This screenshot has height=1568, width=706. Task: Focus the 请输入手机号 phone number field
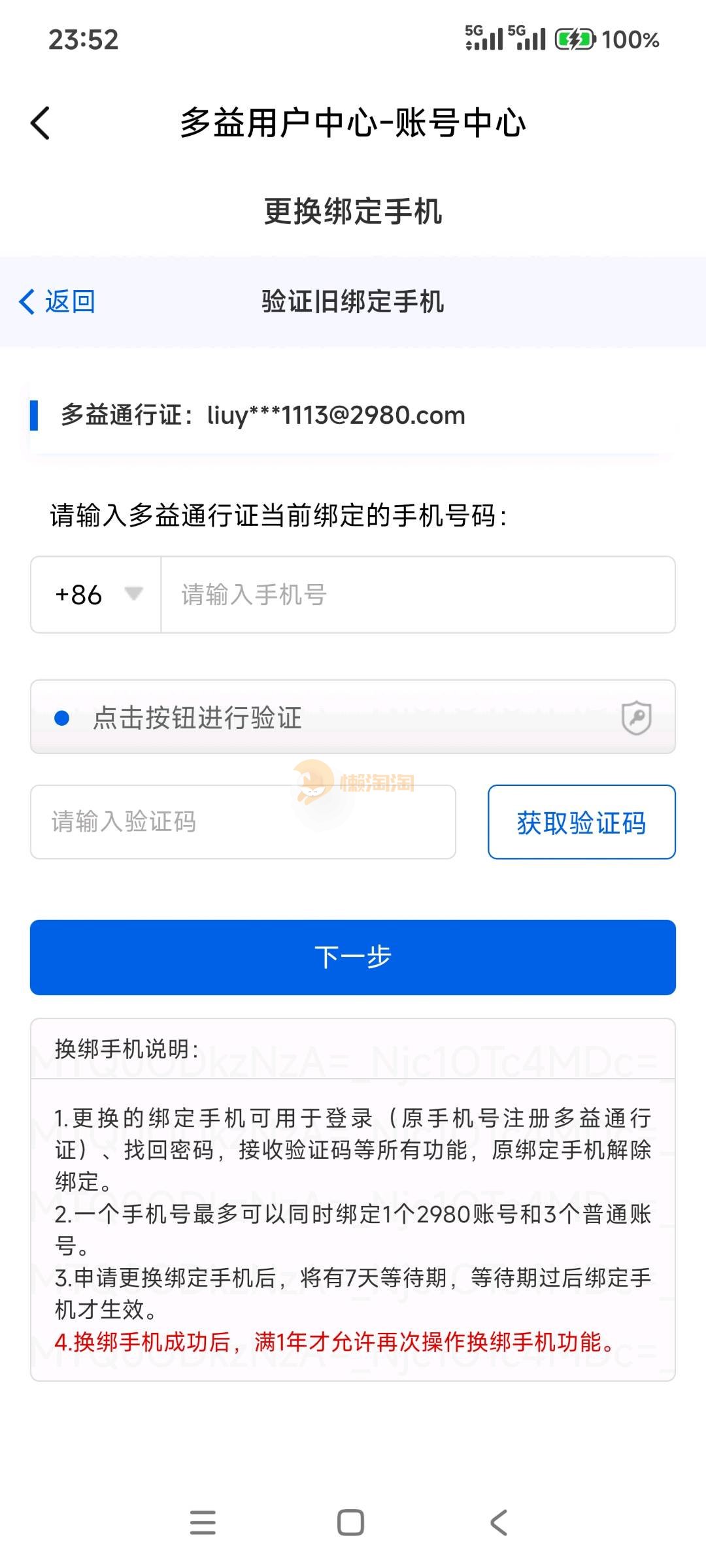(417, 595)
